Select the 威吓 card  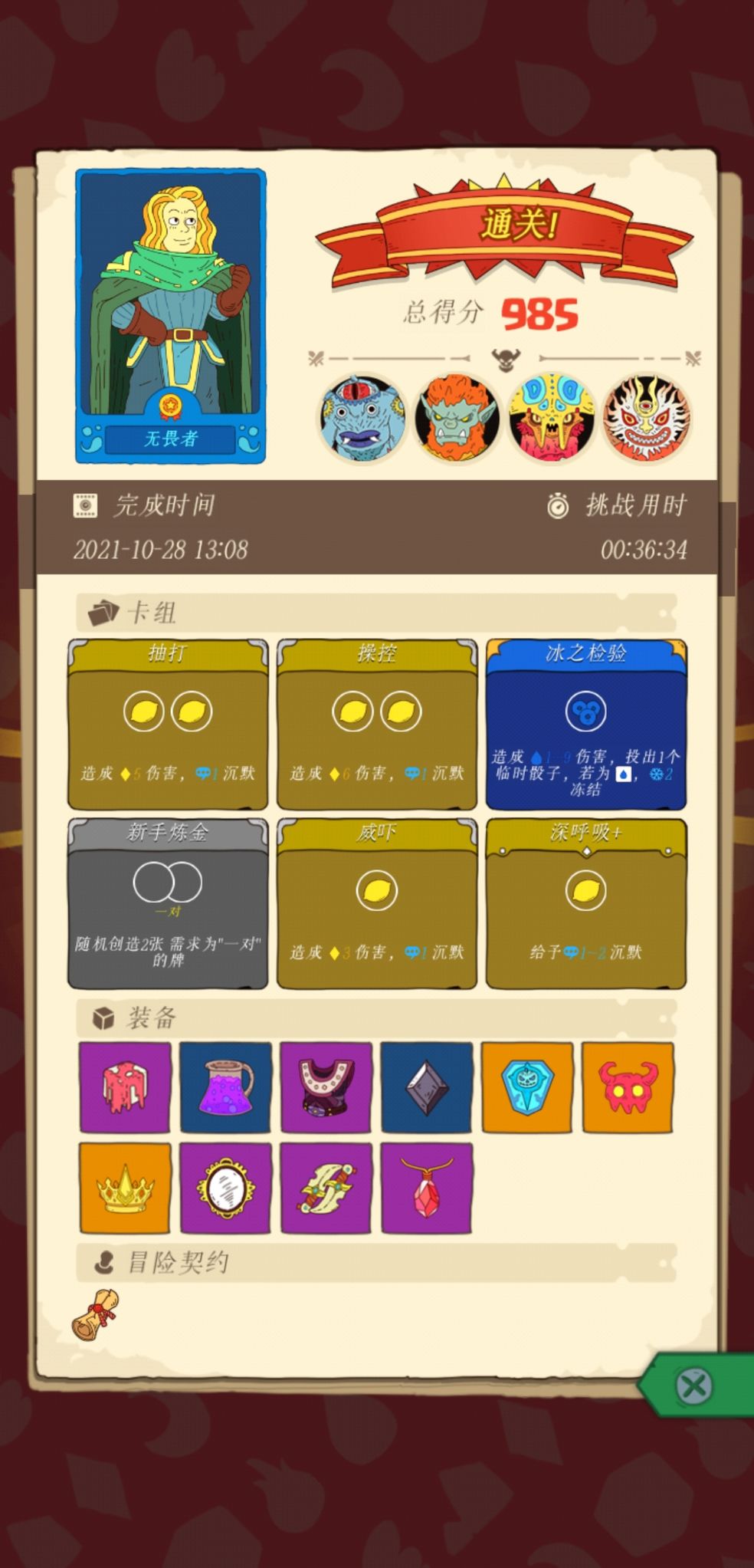(x=376, y=903)
